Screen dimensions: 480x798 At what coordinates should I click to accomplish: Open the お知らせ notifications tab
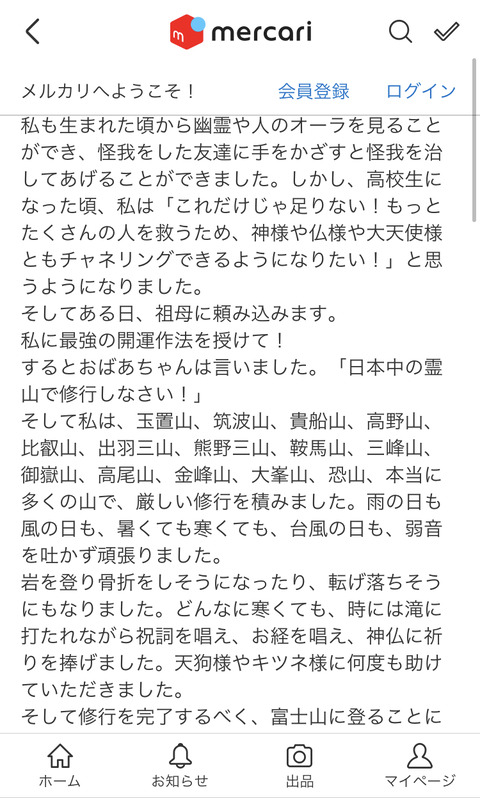pos(180,764)
